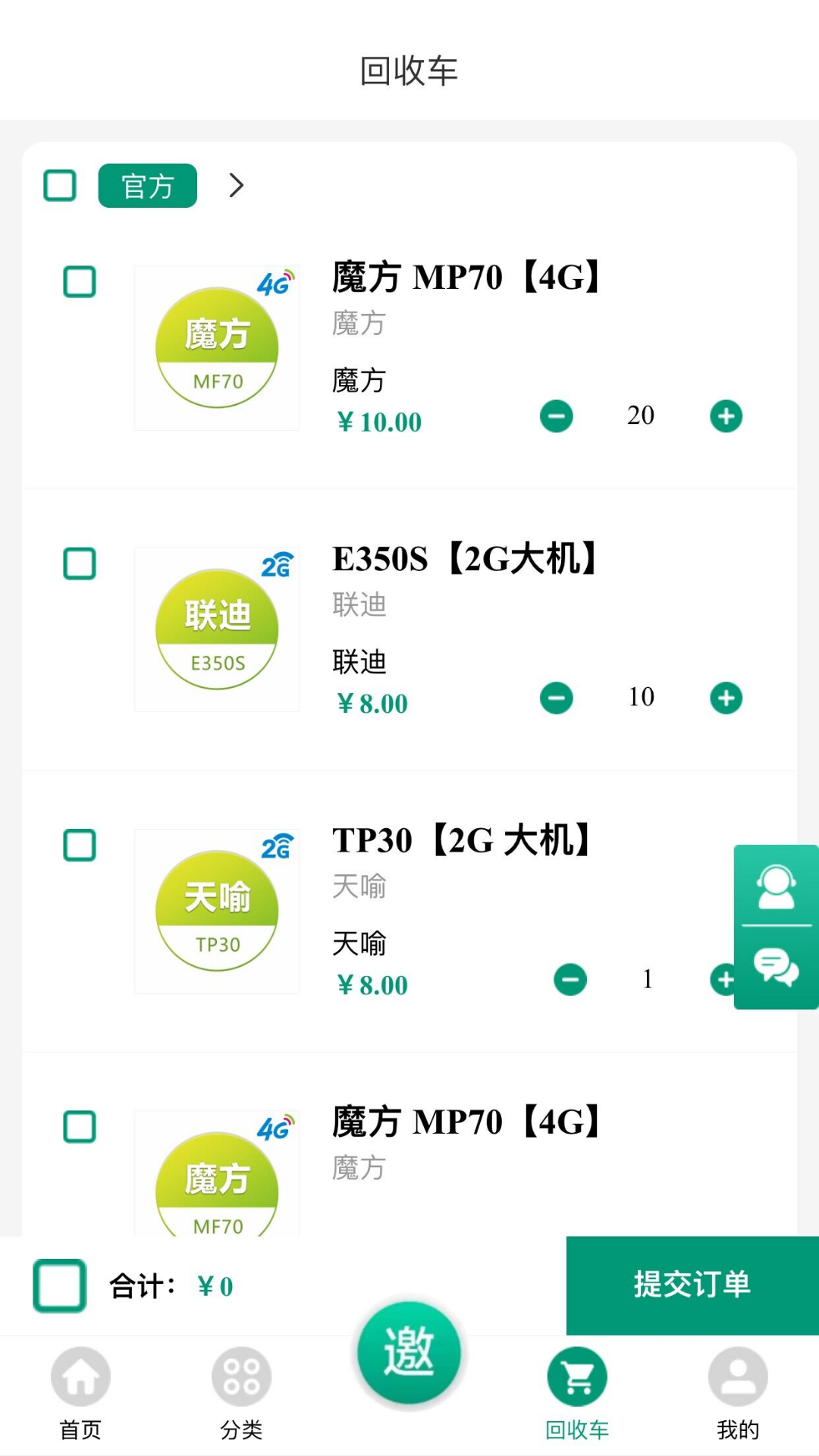Screen dimensions: 819x1456
Task: Open the home 首页 tab icon
Action: (x=80, y=1375)
